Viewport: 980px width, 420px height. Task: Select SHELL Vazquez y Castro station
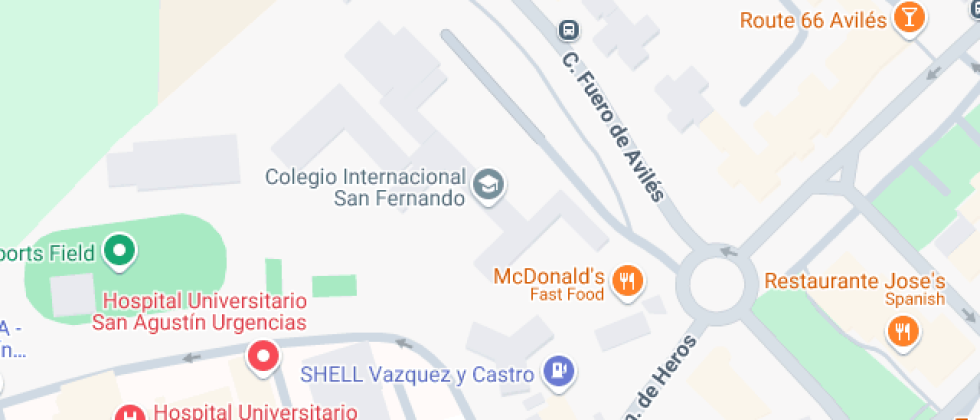click(x=558, y=372)
